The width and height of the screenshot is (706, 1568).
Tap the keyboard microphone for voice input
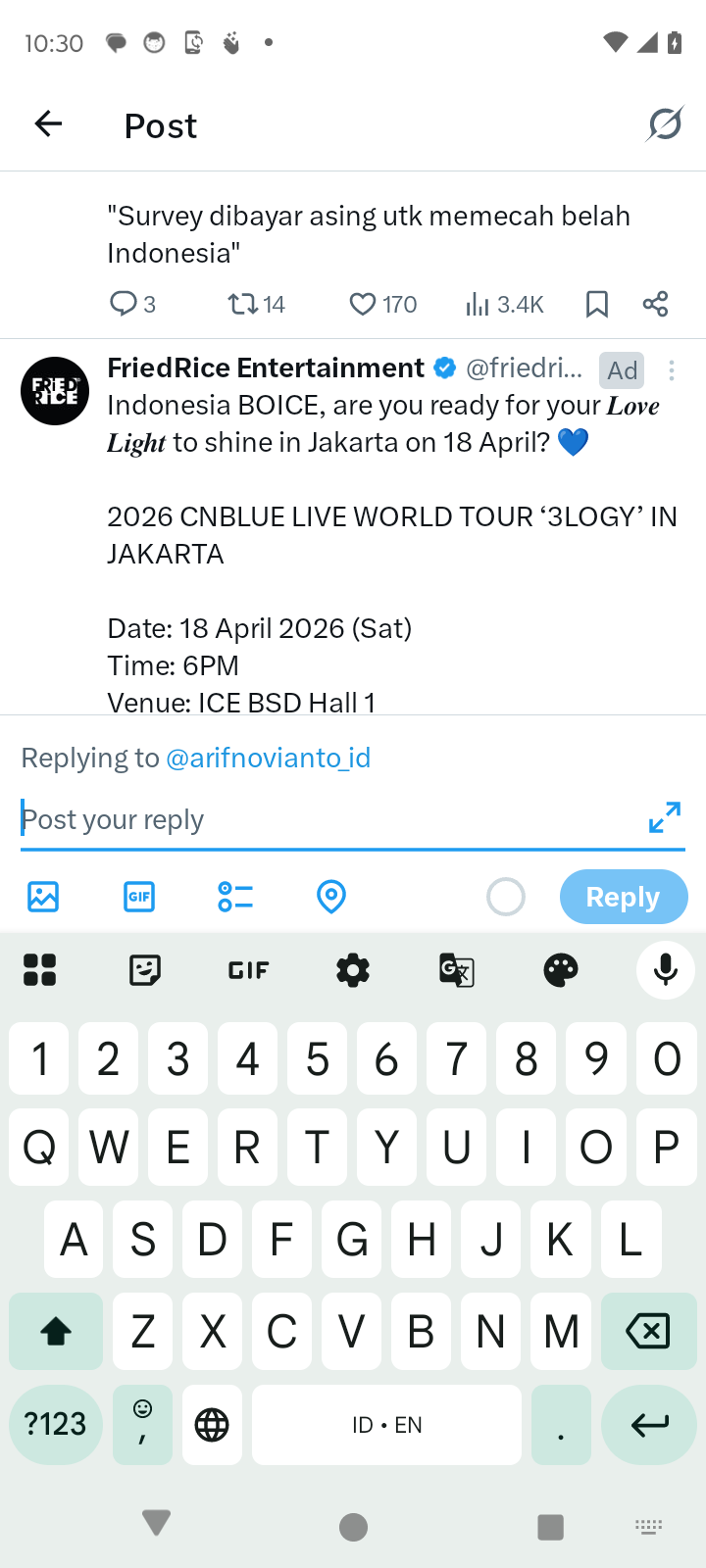665,970
